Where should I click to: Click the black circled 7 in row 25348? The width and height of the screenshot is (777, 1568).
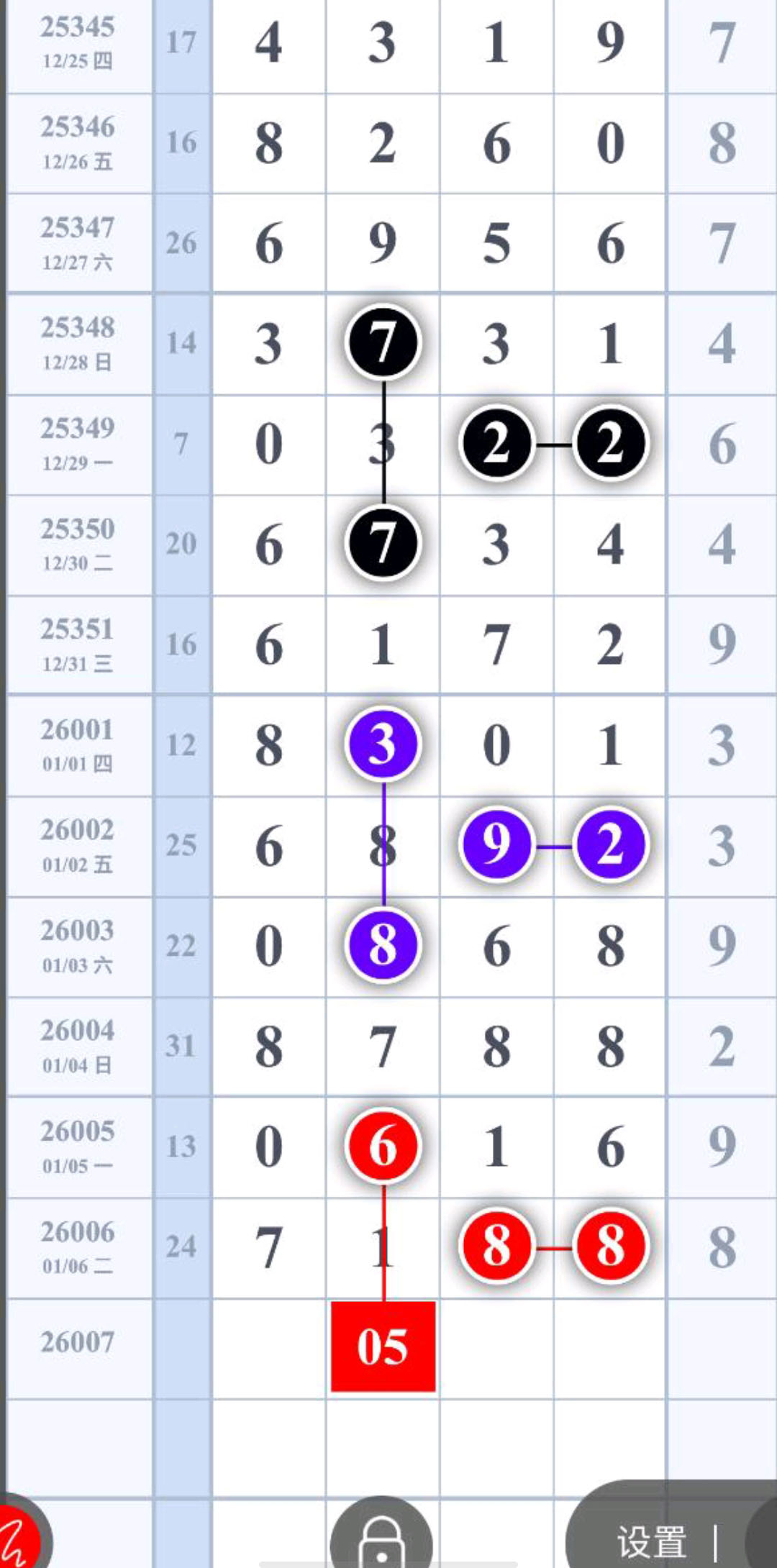(383, 343)
